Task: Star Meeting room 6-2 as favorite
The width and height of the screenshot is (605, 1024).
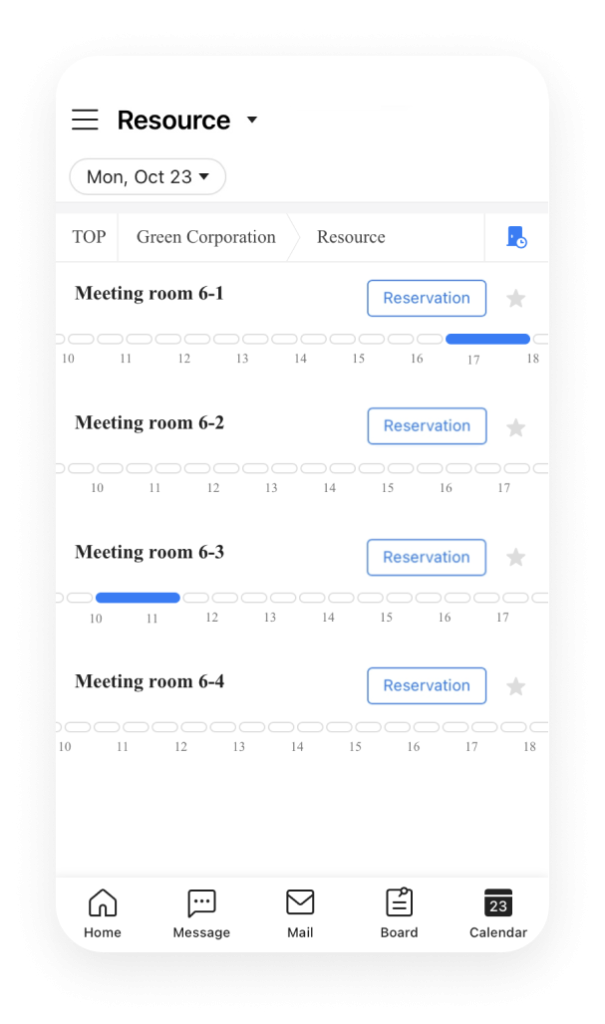Action: coord(516,428)
